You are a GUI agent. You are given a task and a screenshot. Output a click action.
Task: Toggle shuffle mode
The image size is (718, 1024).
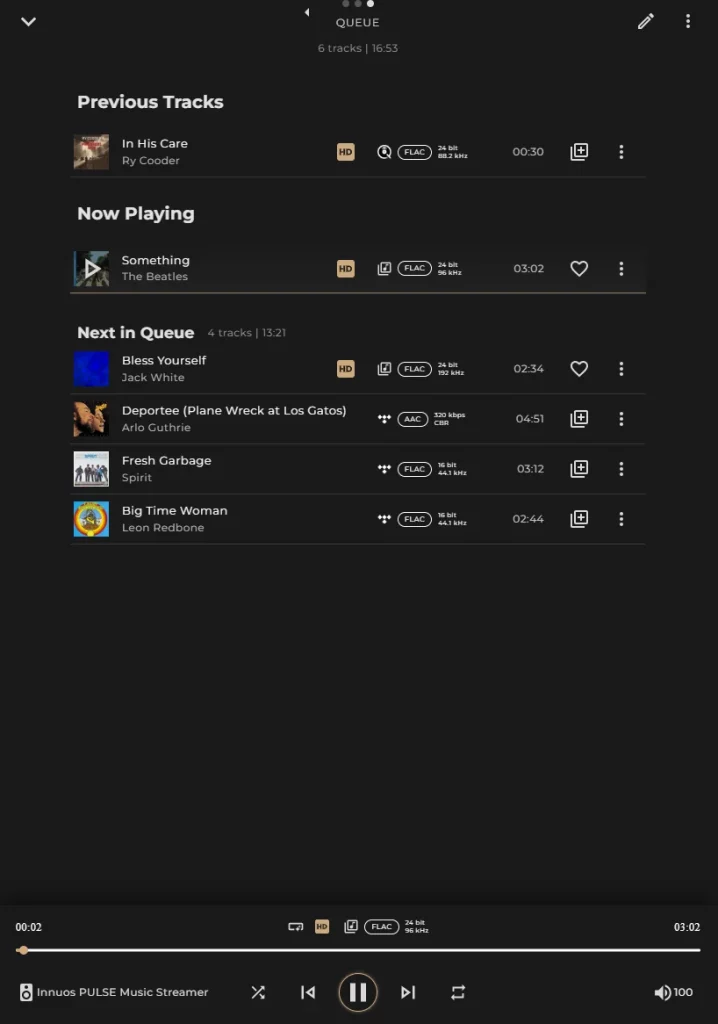(x=258, y=992)
